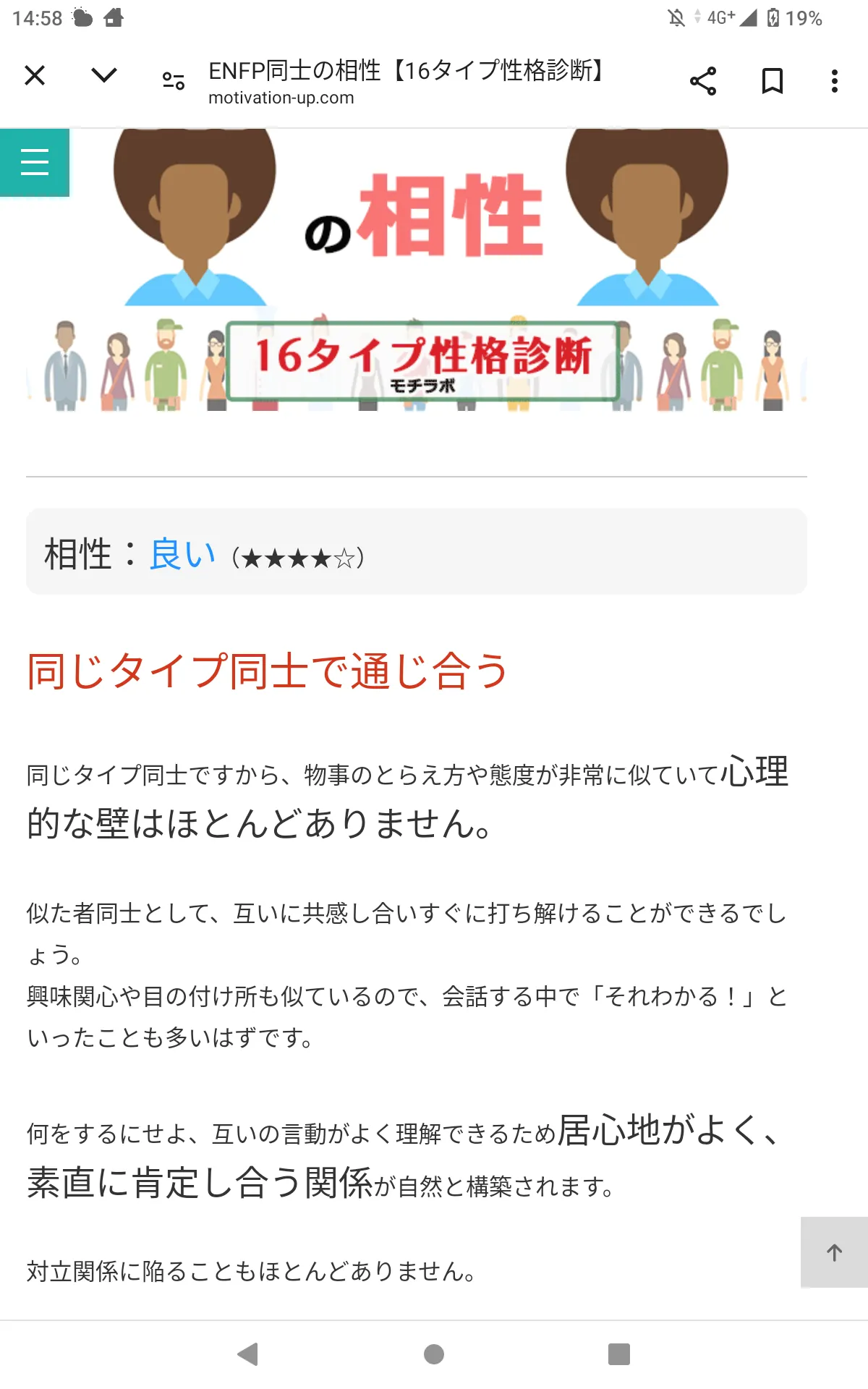Viewport: 868px width, 1389px height.
Task: Close the browser tab with X
Action: pyautogui.click(x=35, y=75)
